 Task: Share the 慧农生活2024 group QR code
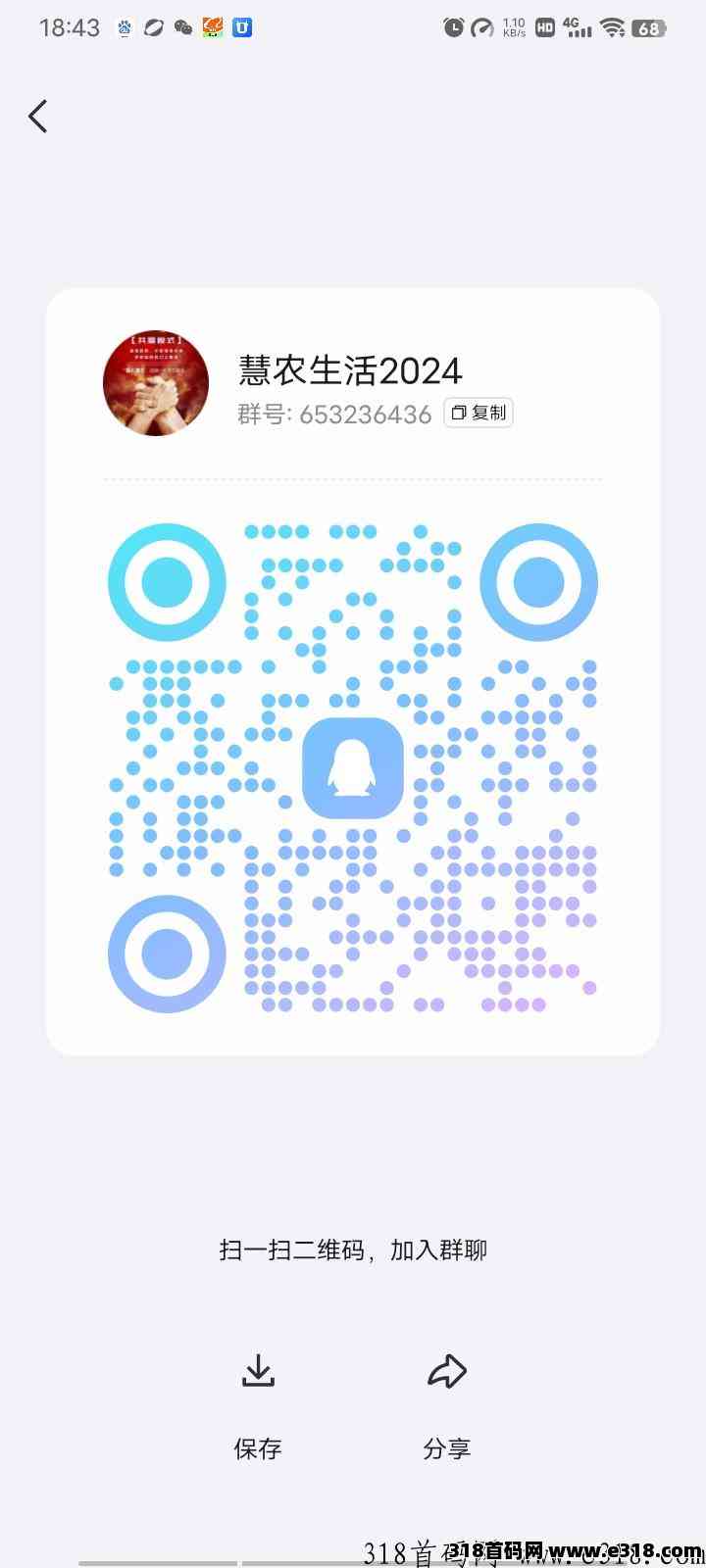pyautogui.click(x=447, y=1403)
